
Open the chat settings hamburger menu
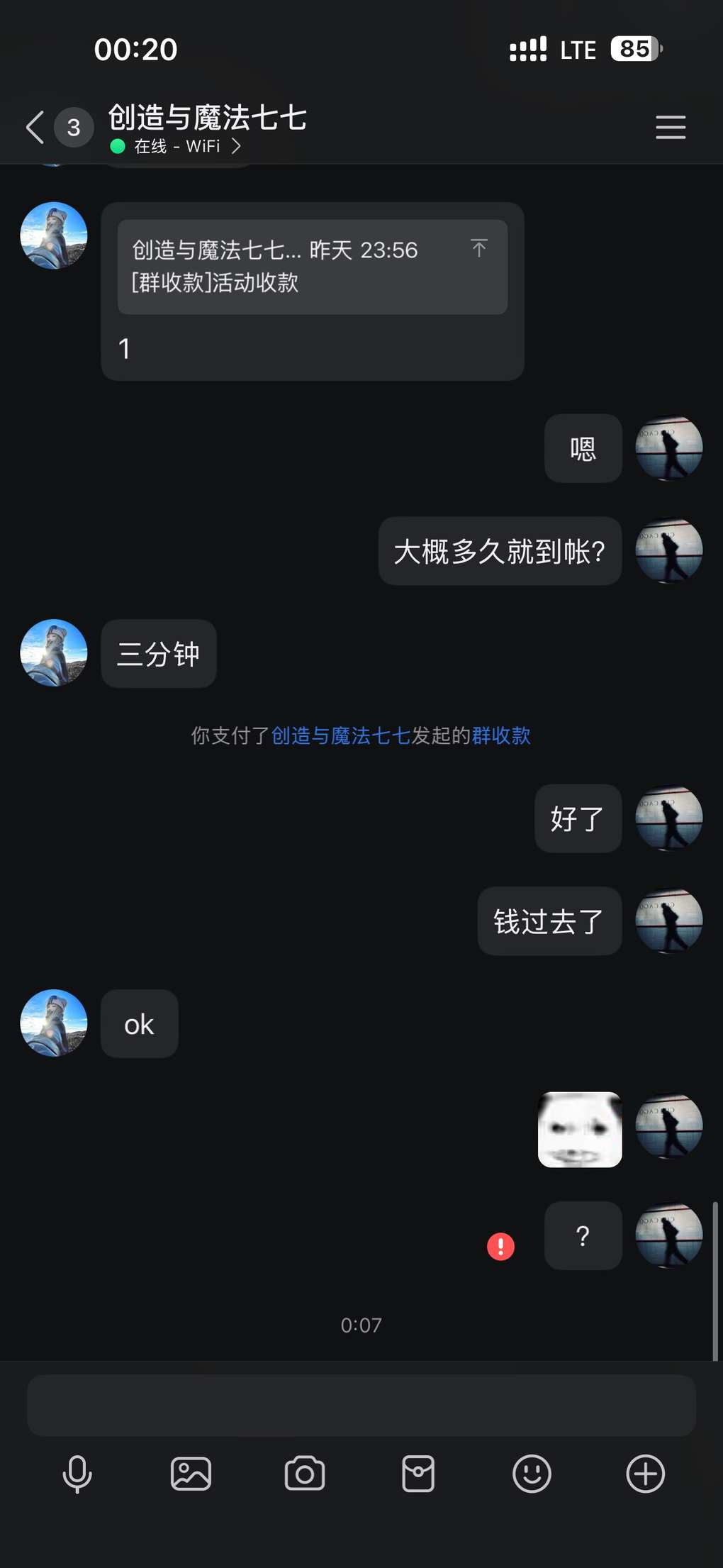click(x=670, y=128)
